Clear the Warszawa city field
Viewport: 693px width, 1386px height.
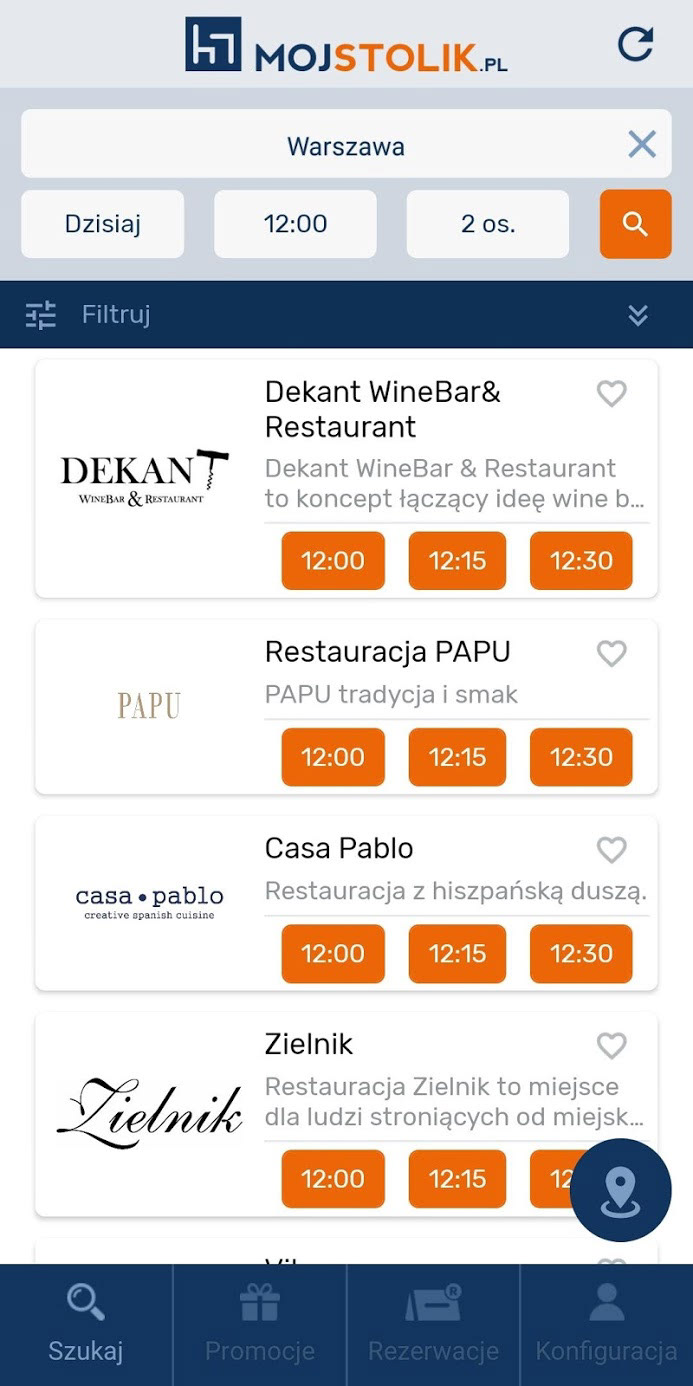641,145
